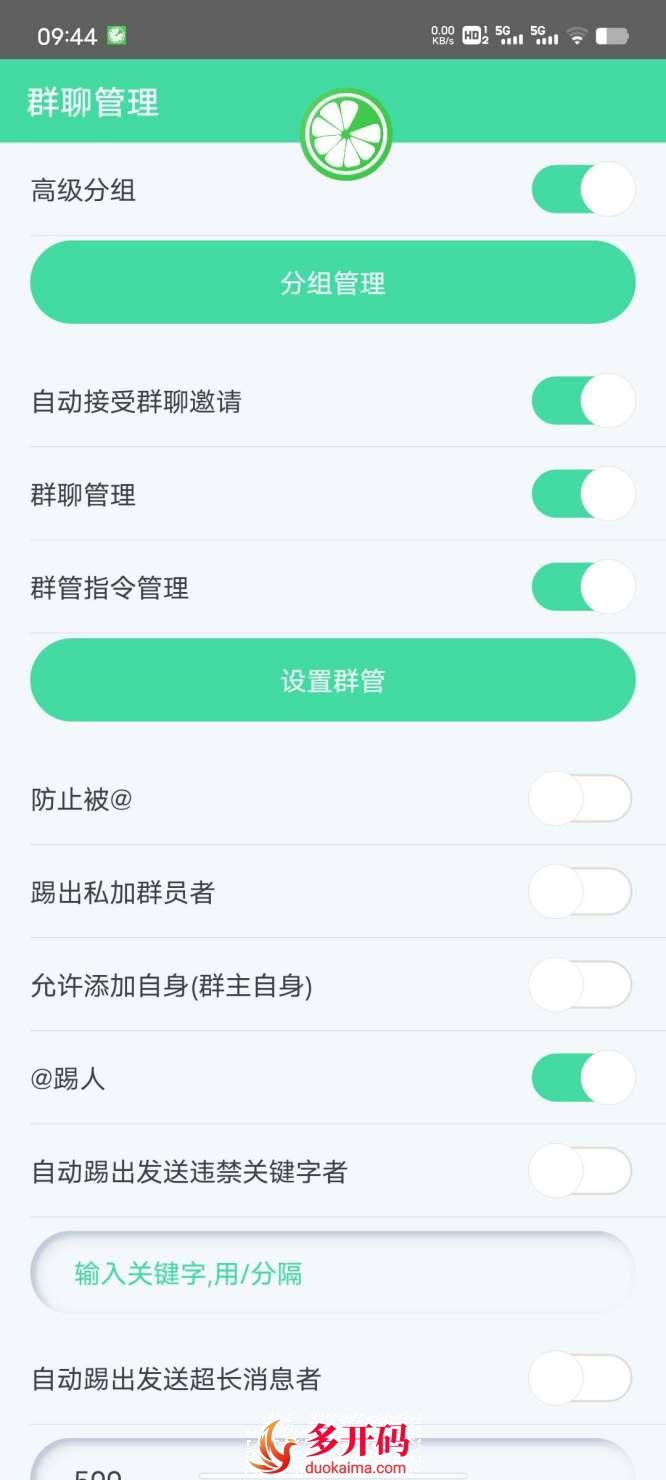
Task: Turn on 踢出私加群员者
Action: pyautogui.click(x=580, y=892)
